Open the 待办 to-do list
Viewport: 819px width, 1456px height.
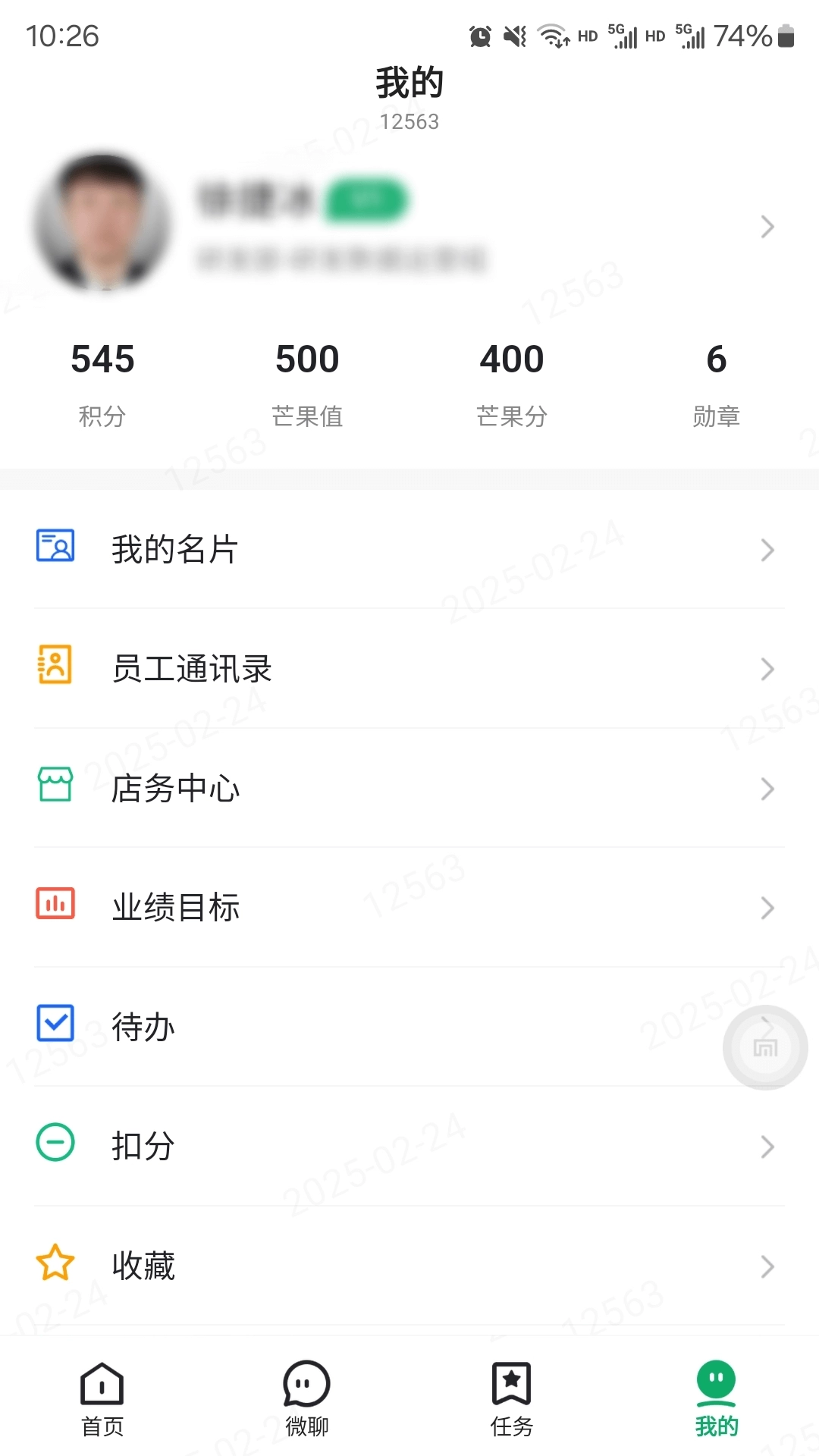(x=364, y=1026)
